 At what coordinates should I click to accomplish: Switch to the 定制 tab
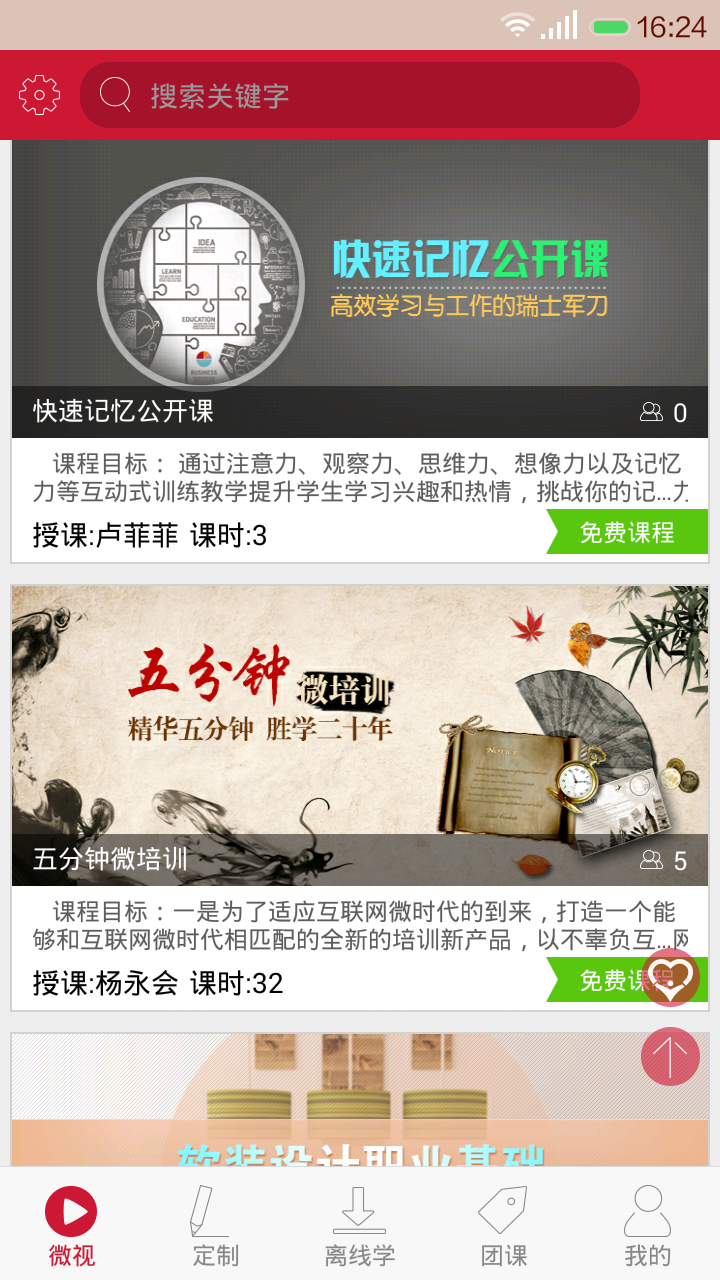click(216, 1225)
